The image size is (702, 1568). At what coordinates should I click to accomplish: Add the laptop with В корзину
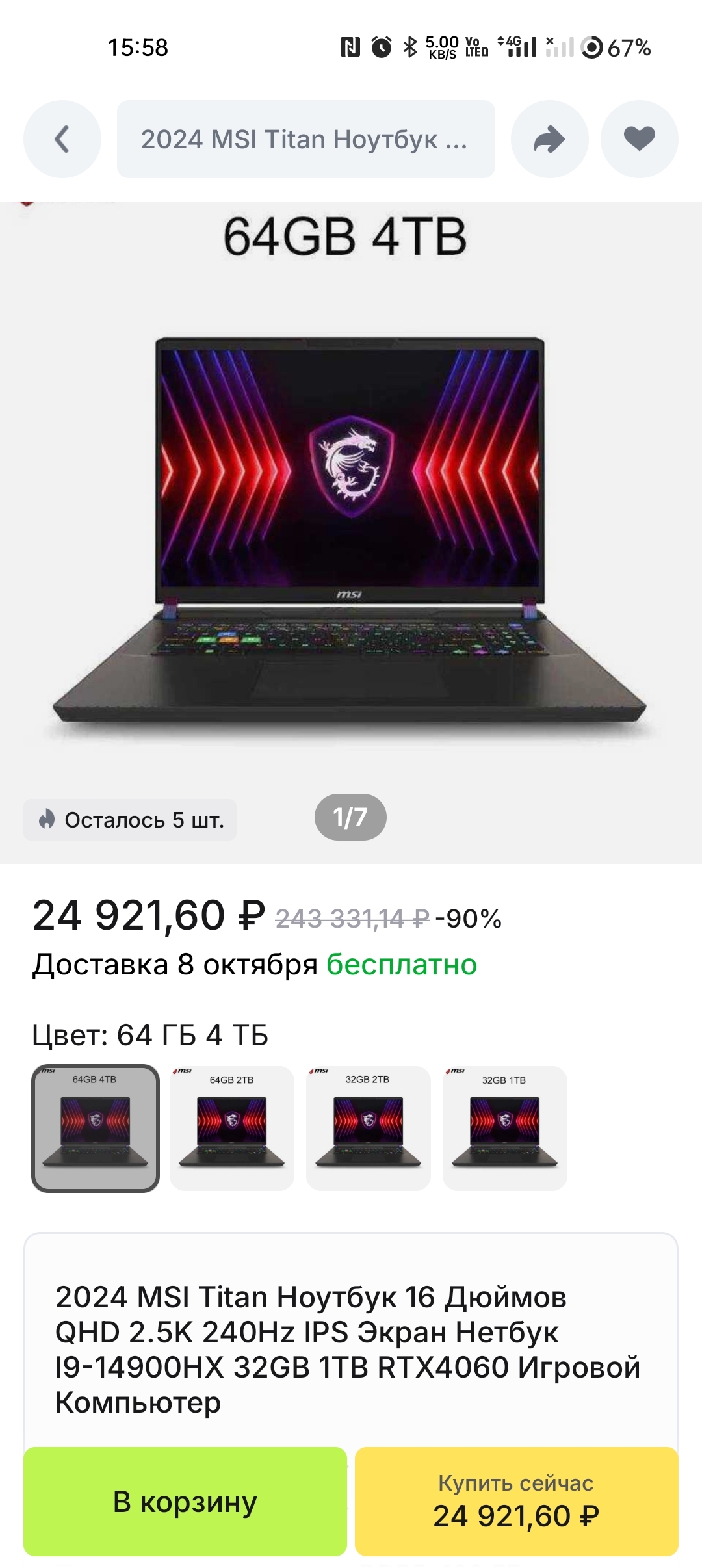(x=185, y=1502)
